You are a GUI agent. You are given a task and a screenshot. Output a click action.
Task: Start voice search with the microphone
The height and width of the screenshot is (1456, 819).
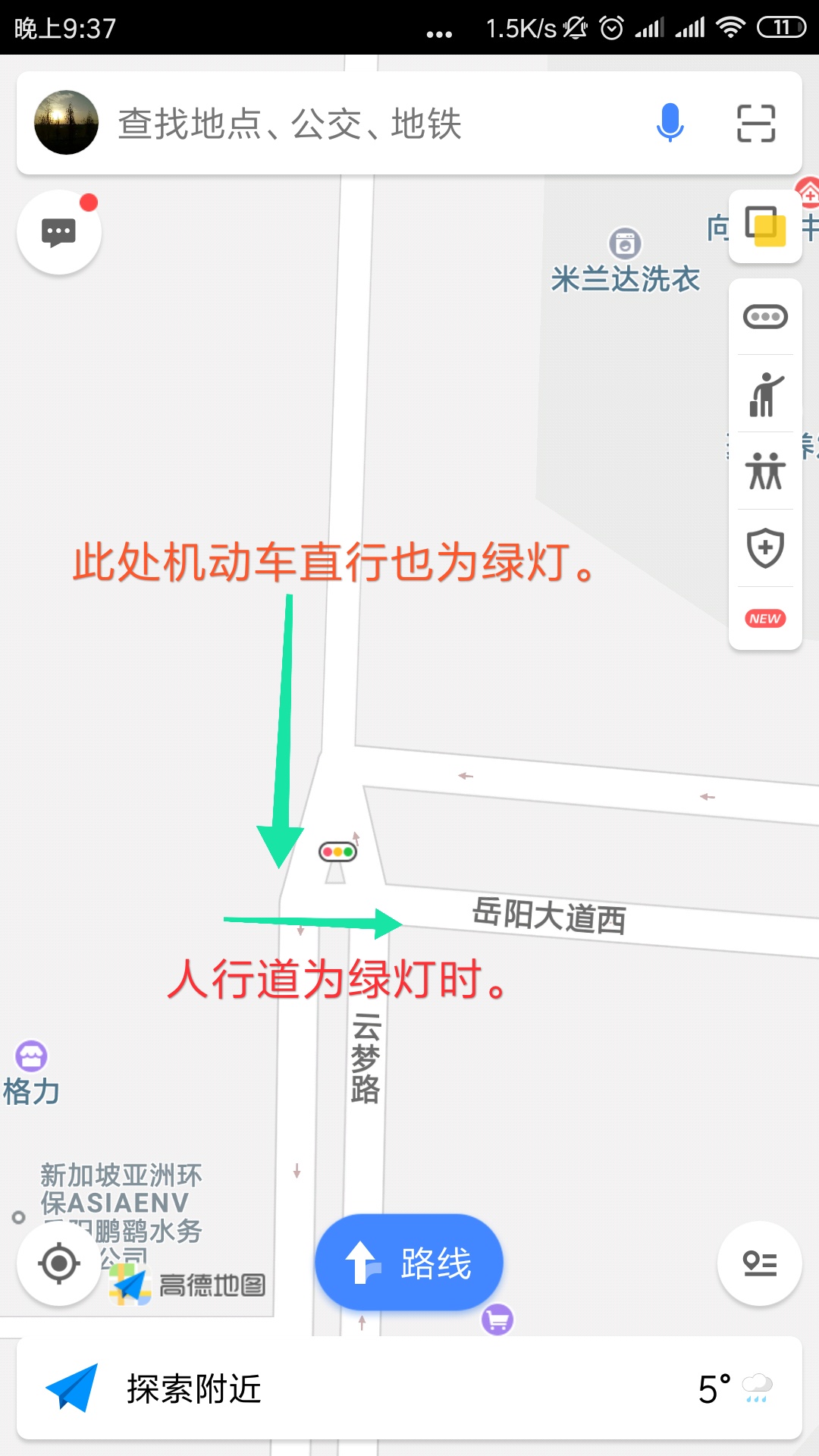670,123
